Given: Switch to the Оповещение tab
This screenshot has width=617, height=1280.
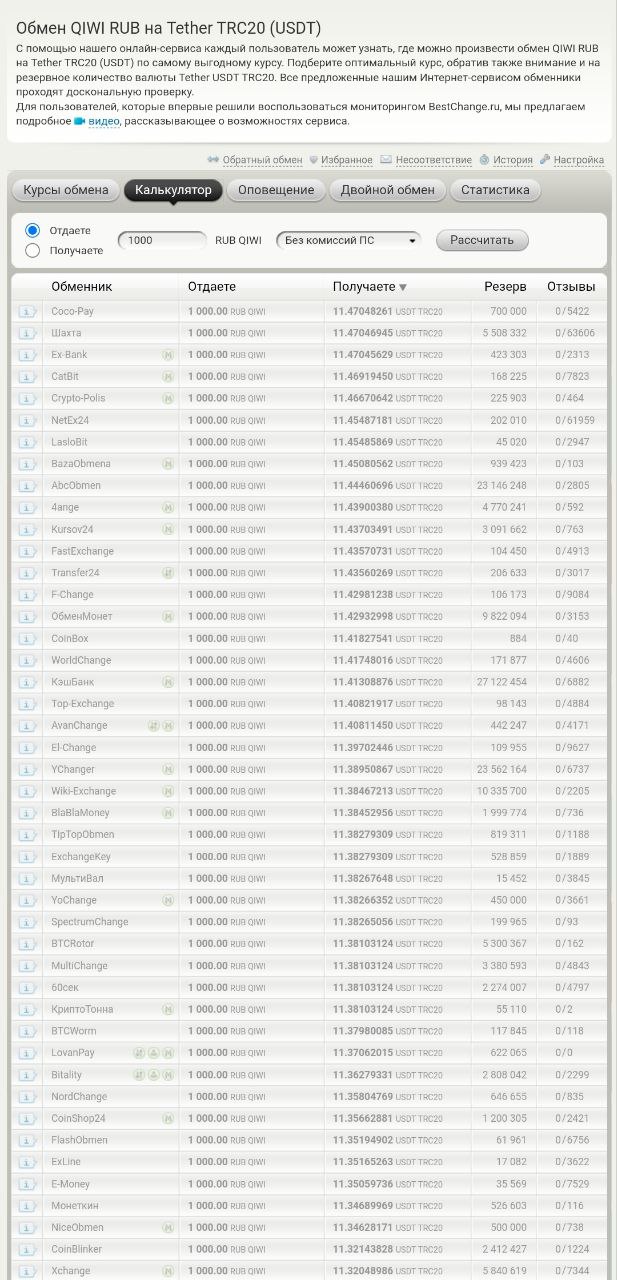Looking at the screenshot, I should coord(276,190).
